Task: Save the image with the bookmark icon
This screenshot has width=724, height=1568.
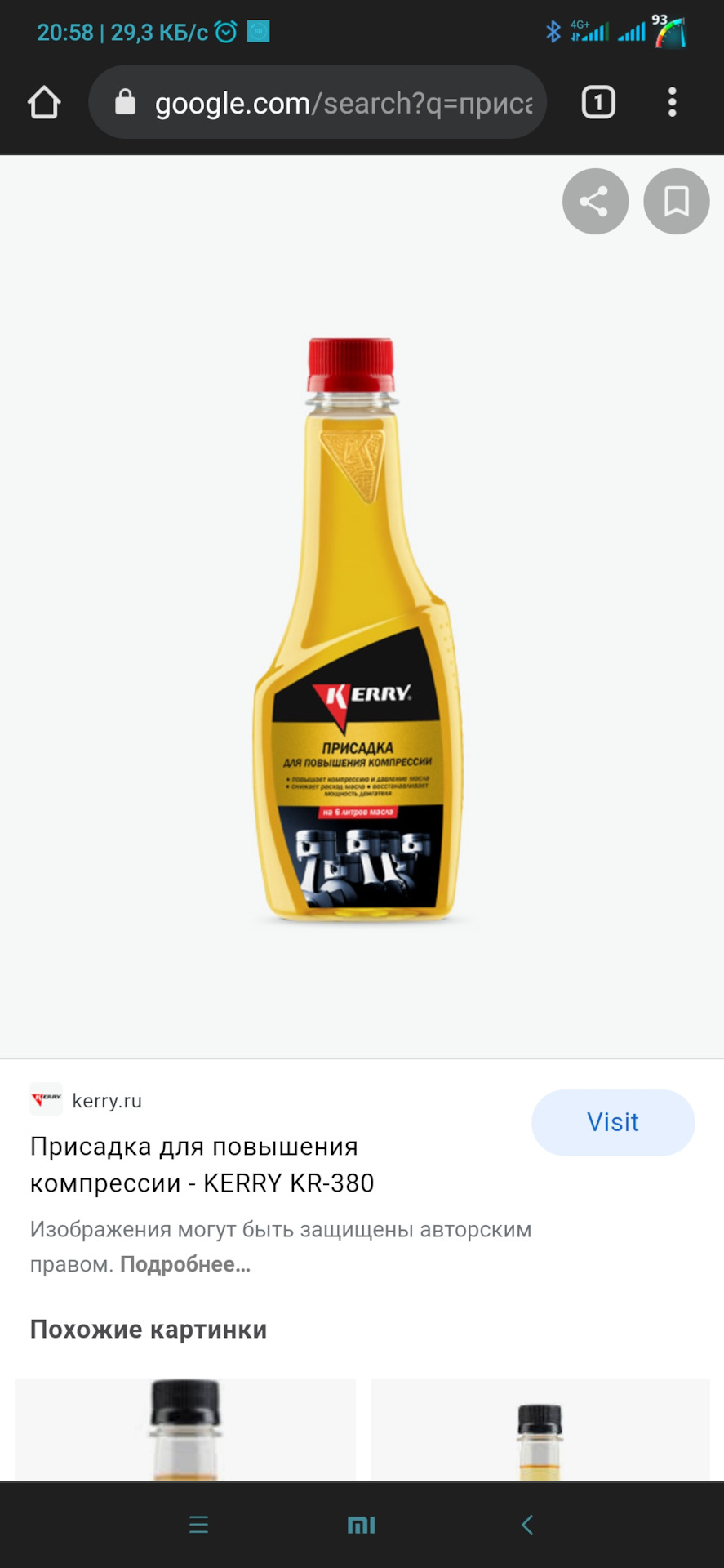Action: click(x=676, y=202)
